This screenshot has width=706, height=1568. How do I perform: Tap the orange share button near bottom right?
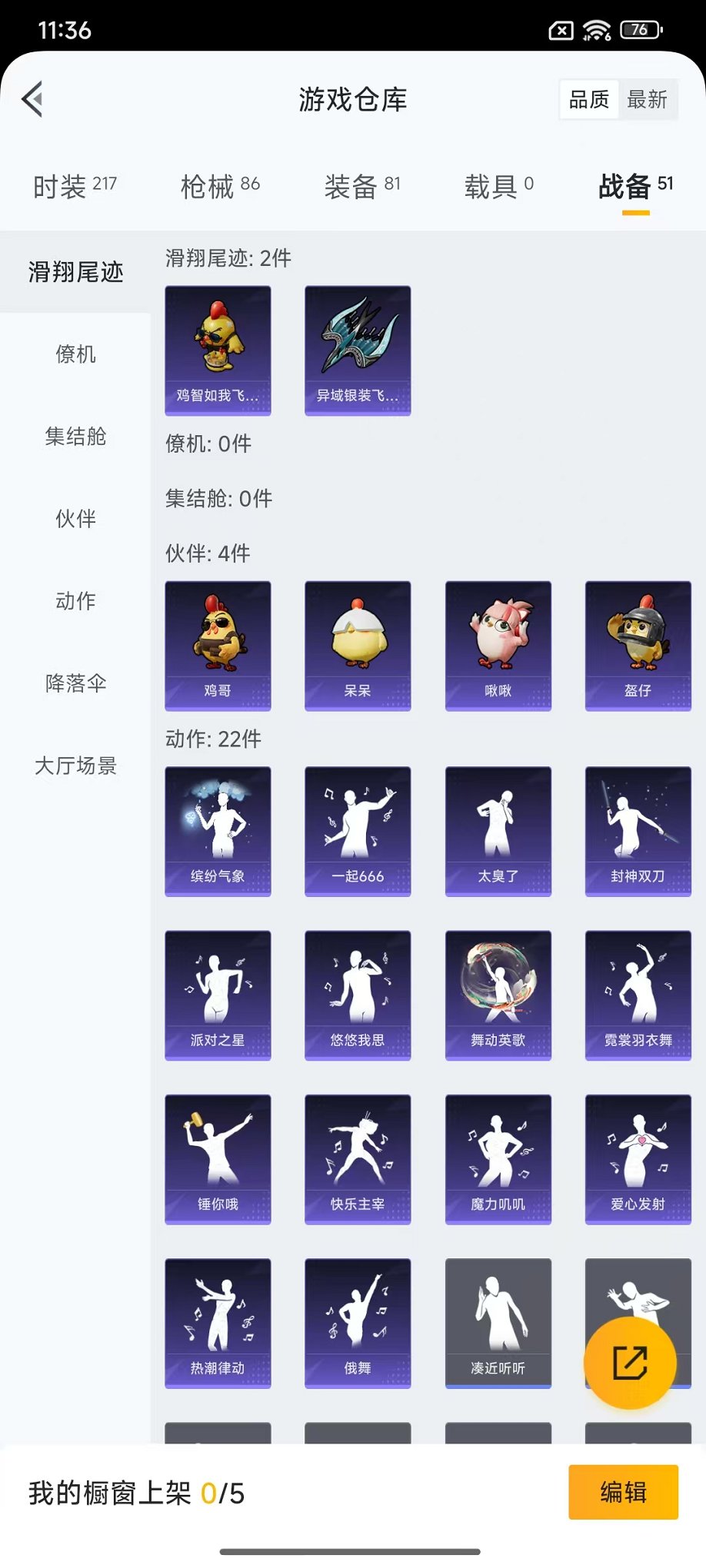click(x=631, y=1362)
